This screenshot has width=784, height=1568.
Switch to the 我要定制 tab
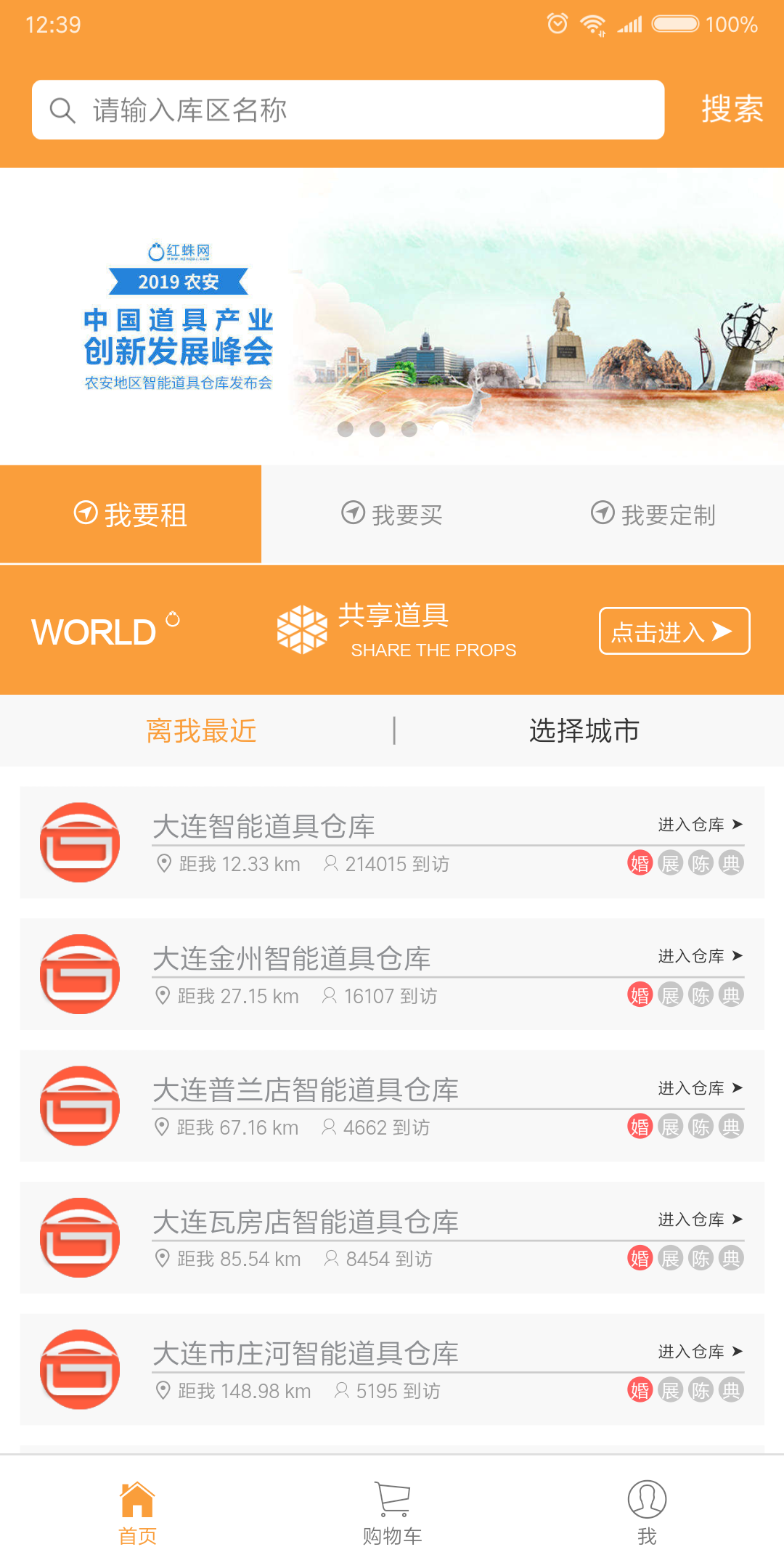[653, 515]
